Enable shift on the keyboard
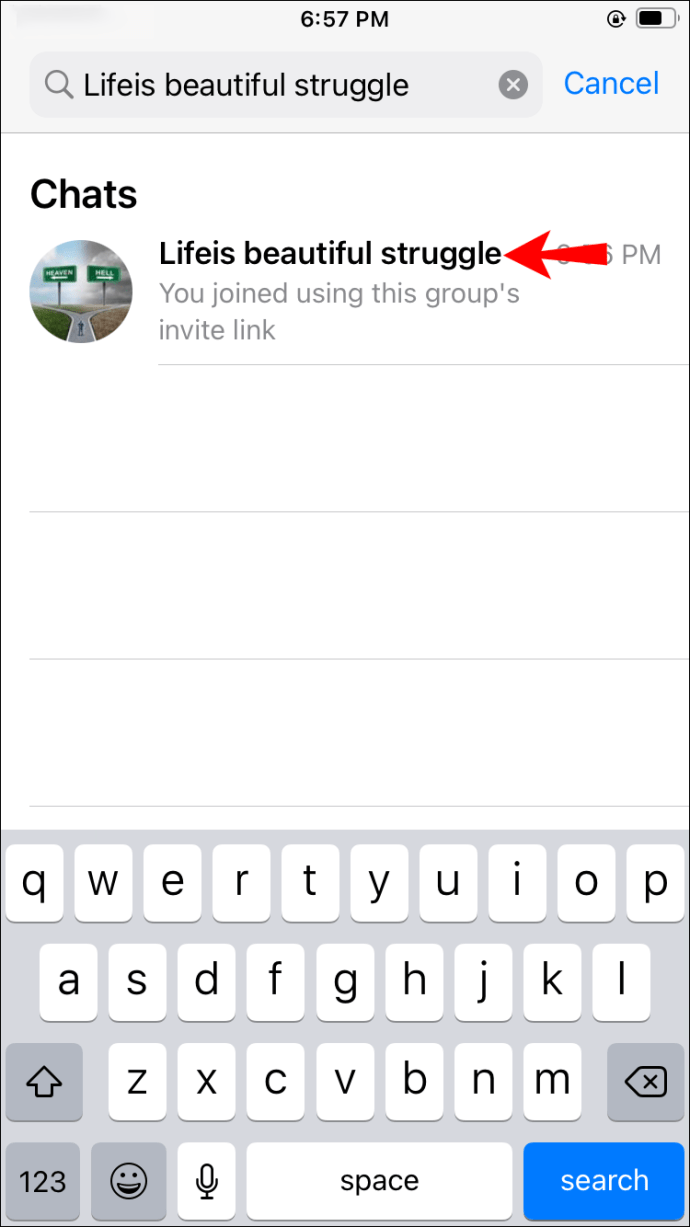 click(43, 1080)
